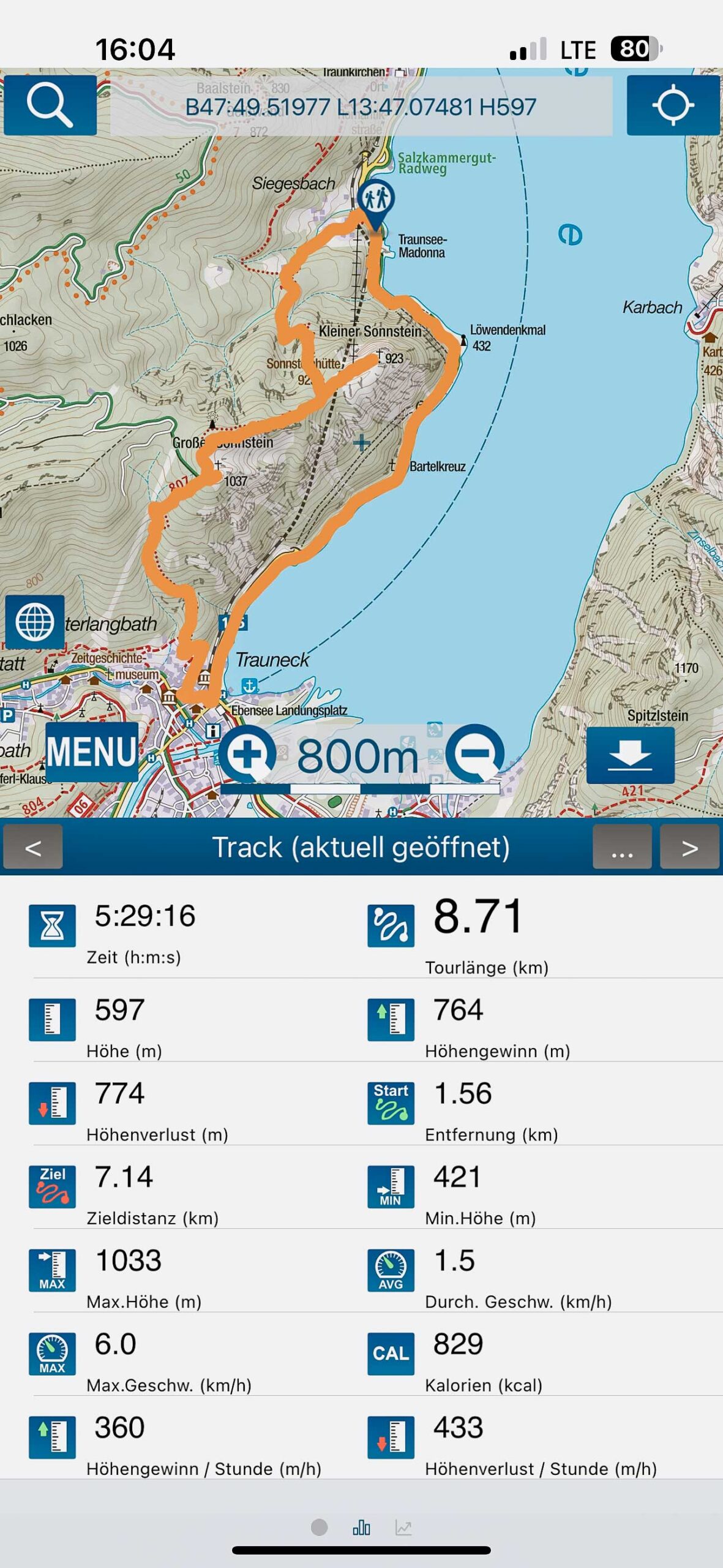This screenshot has height=1568, width=723.
Task: Select the first page indicator dot
Action: click(x=319, y=1528)
